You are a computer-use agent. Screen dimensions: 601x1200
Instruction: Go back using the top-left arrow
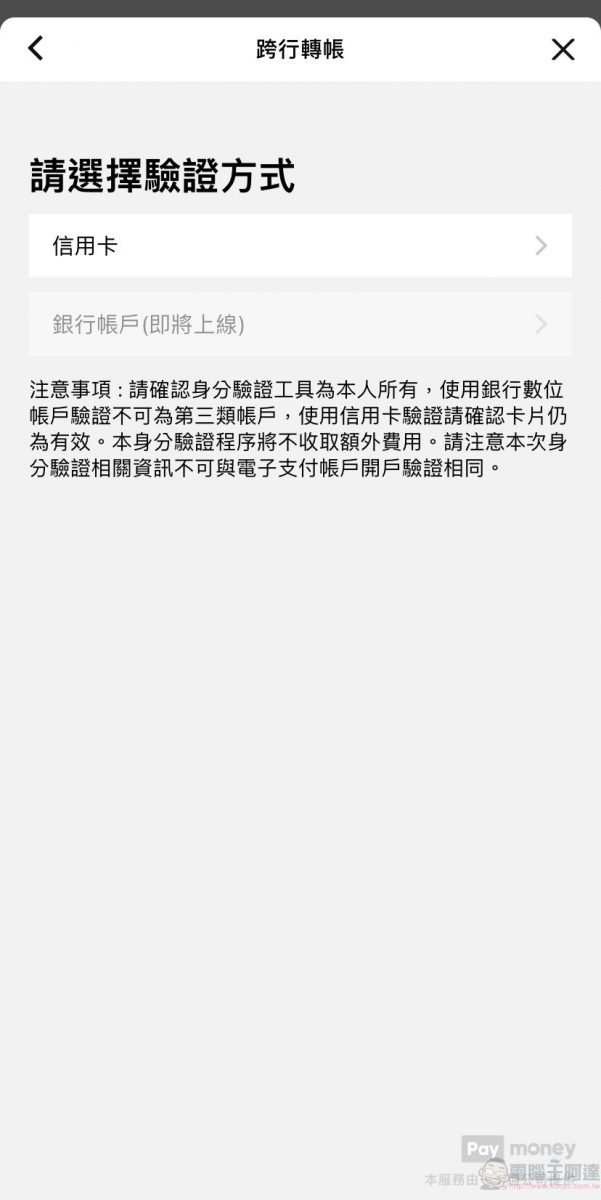pos(36,48)
